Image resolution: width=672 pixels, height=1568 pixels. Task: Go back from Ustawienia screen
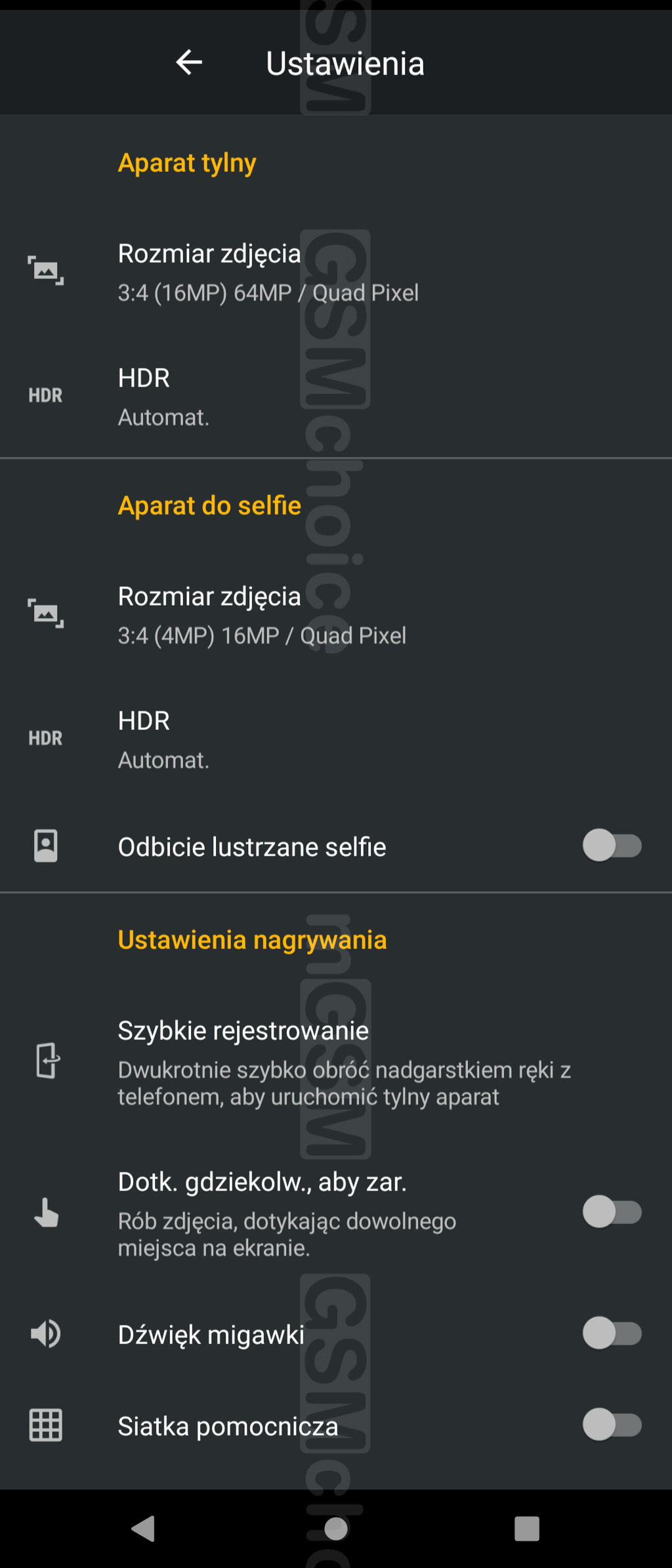pyautogui.click(x=189, y=63)
